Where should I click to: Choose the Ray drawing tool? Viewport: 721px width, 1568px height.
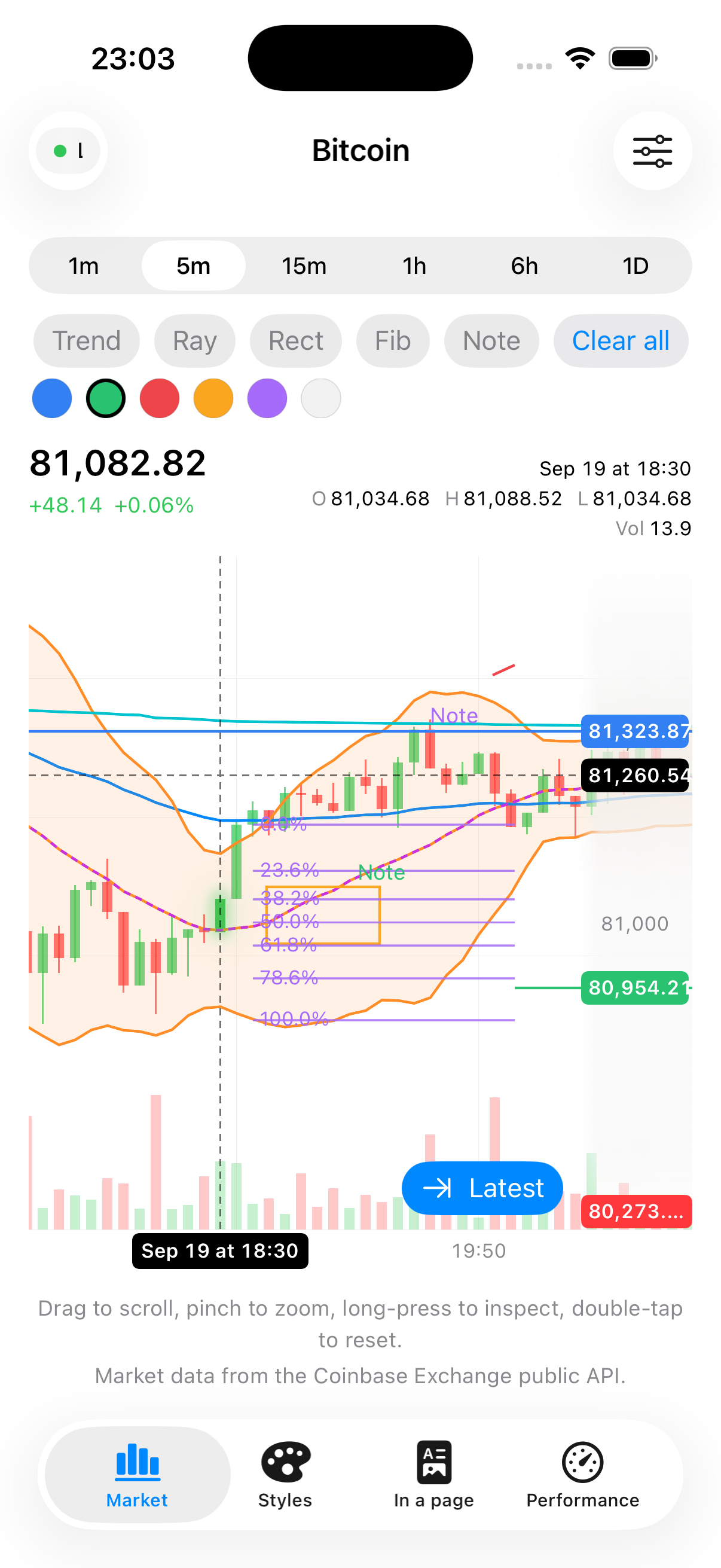pyautogui.click(x=195, y=341)
